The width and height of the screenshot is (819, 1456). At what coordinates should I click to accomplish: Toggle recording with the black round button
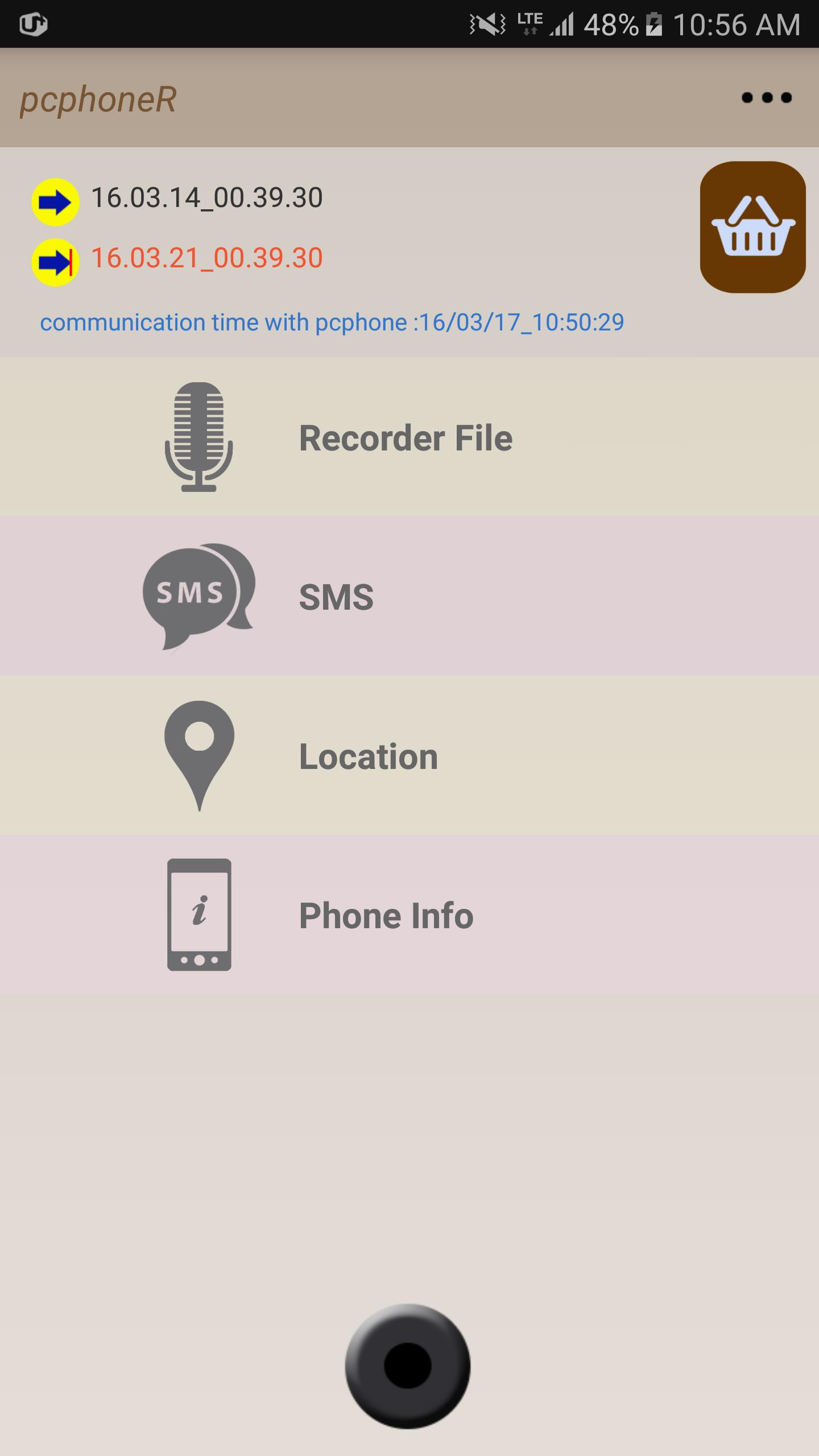point(407,1365)
